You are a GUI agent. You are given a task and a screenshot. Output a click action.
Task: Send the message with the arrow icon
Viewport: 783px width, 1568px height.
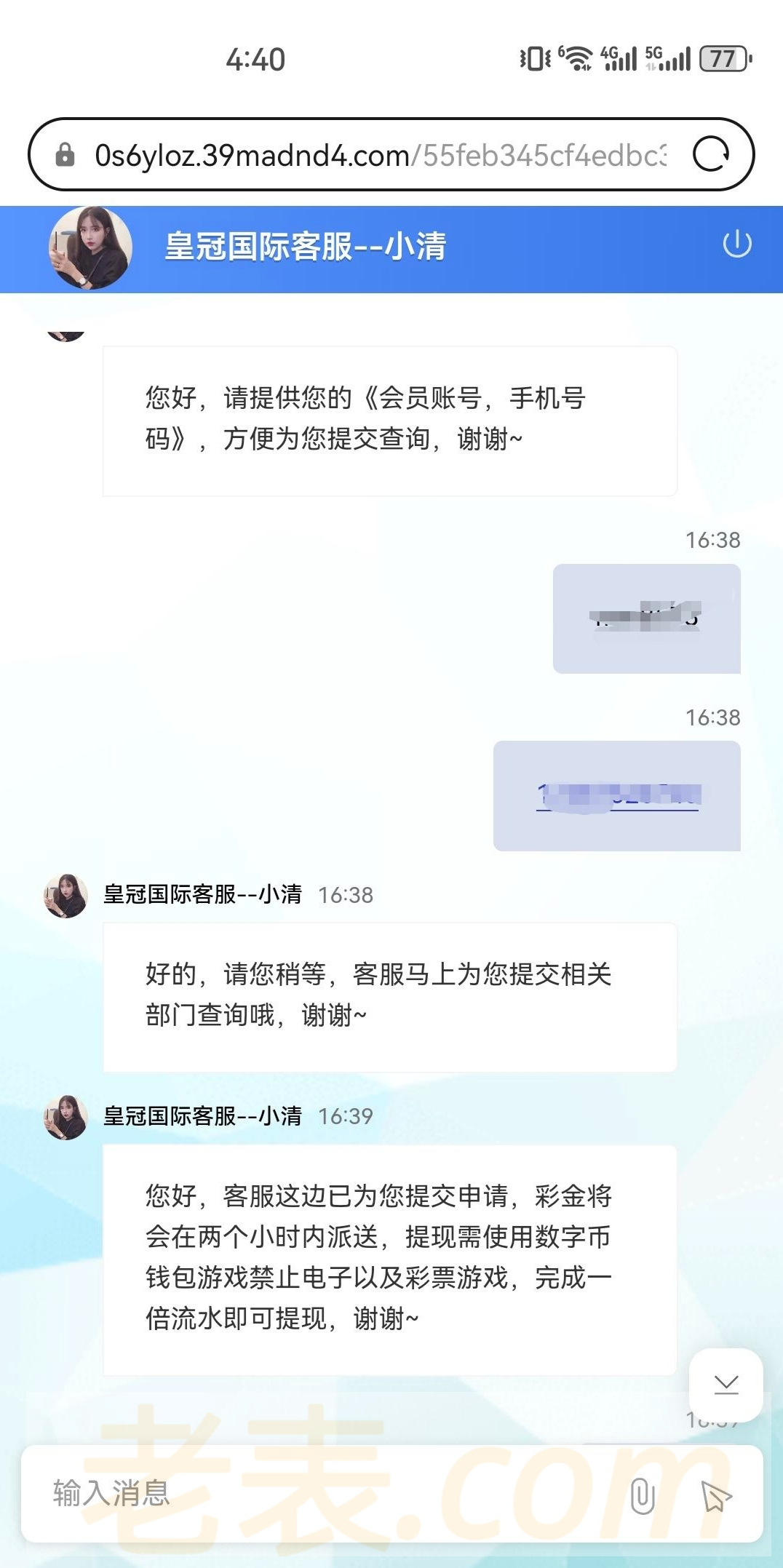pos(715,1496)
